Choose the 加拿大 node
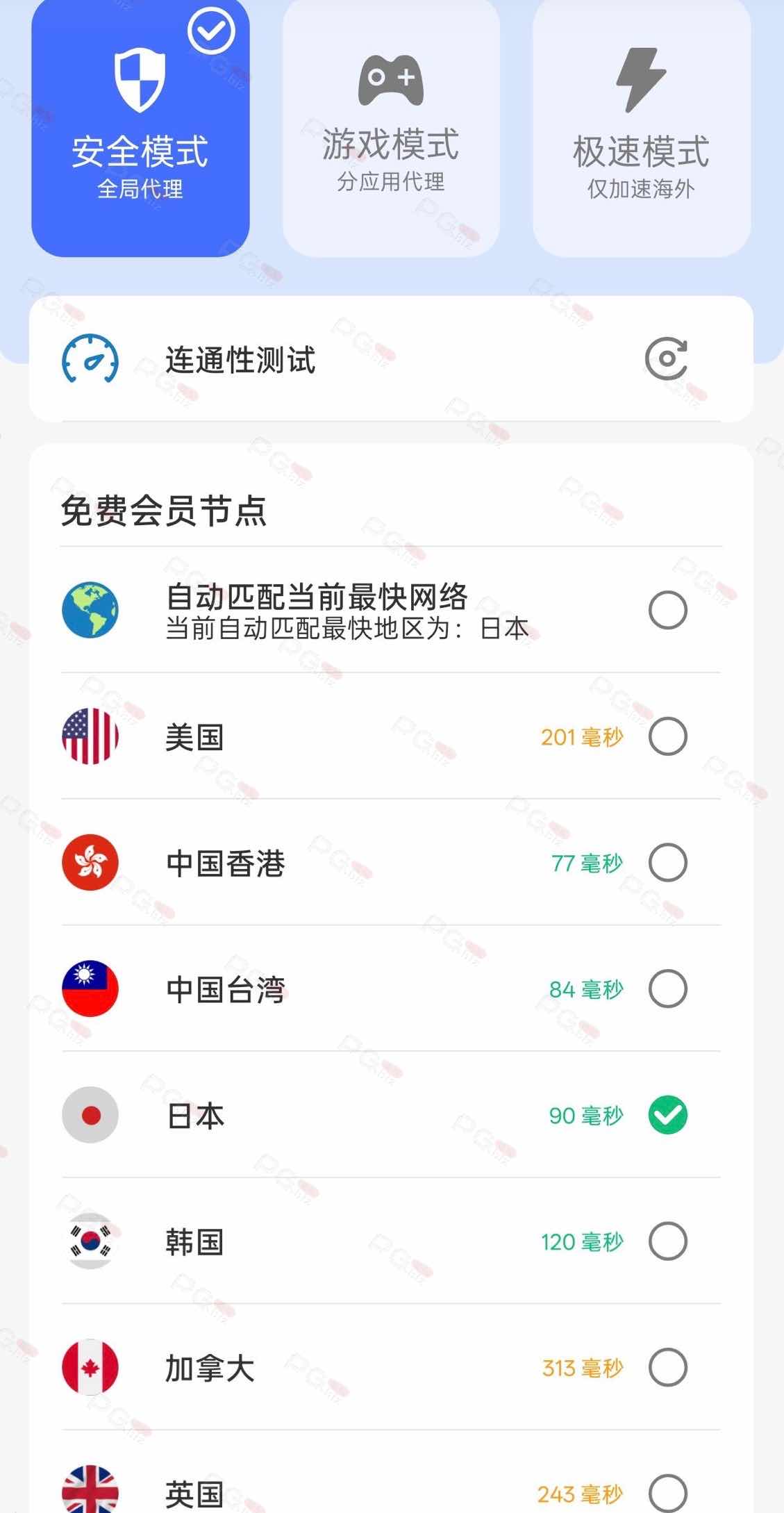Screen dimensions: 784x1513 (x=667, y=1367)
